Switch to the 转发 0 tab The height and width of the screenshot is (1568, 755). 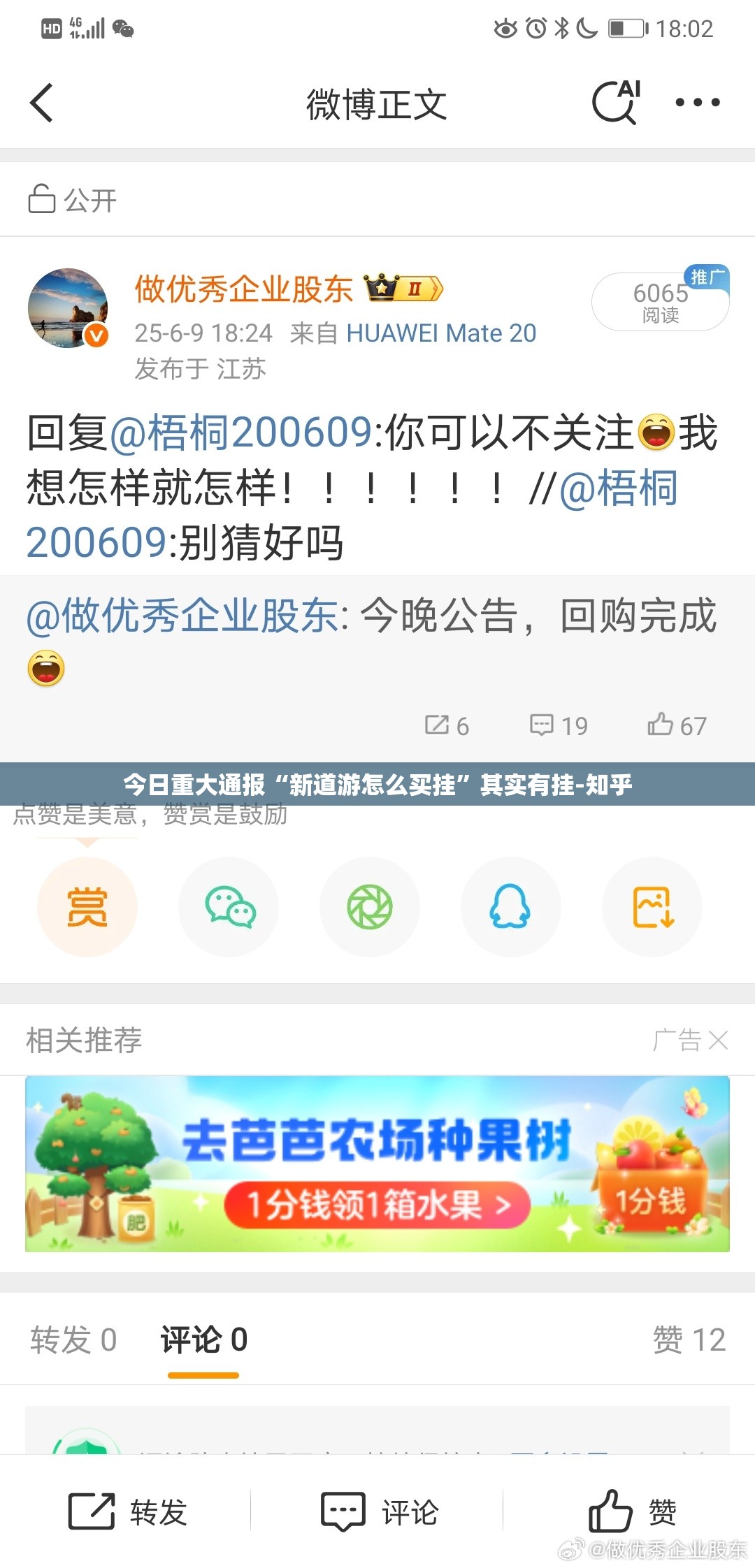[x=73, y=1340]
